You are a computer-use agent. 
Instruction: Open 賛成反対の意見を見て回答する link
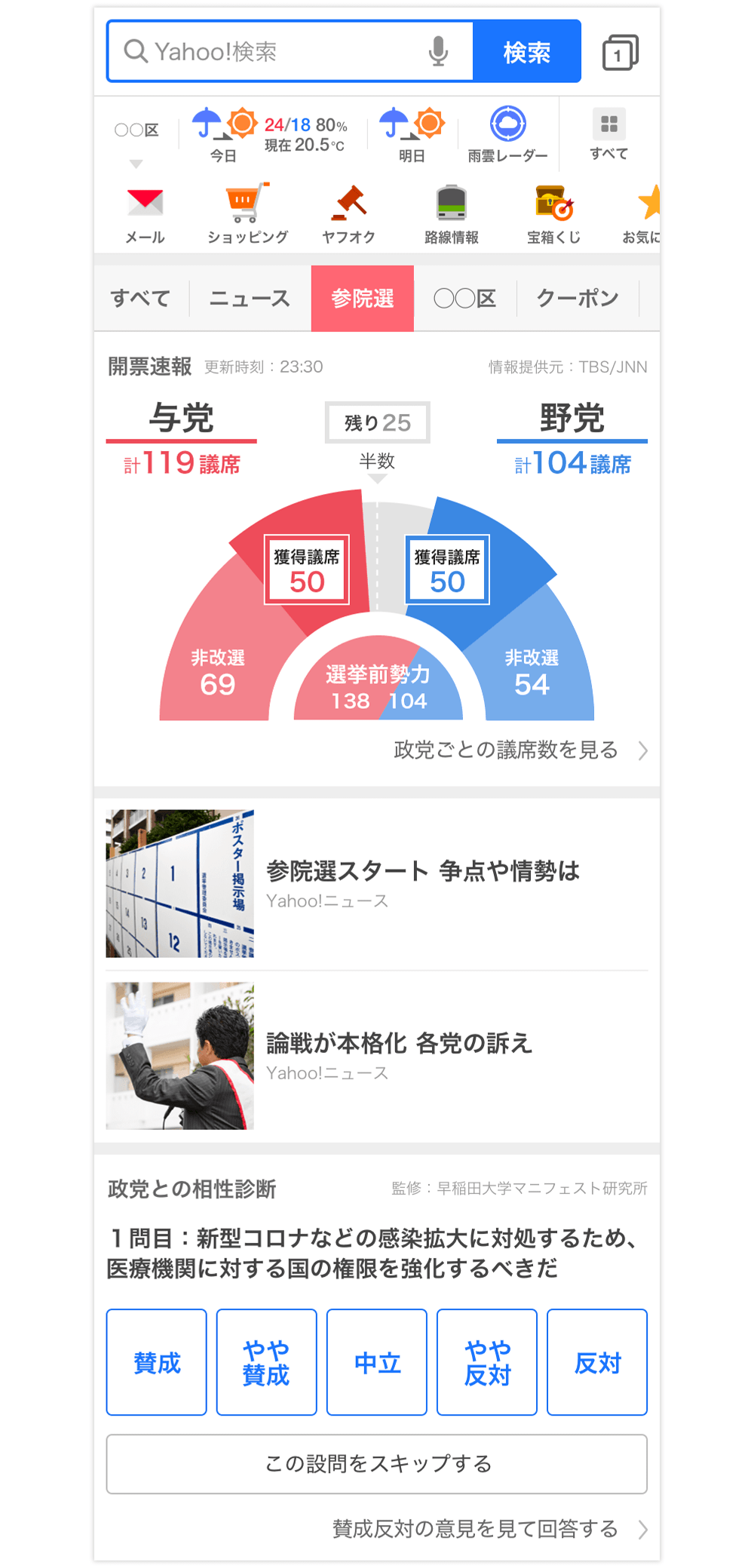[489, 1529]
